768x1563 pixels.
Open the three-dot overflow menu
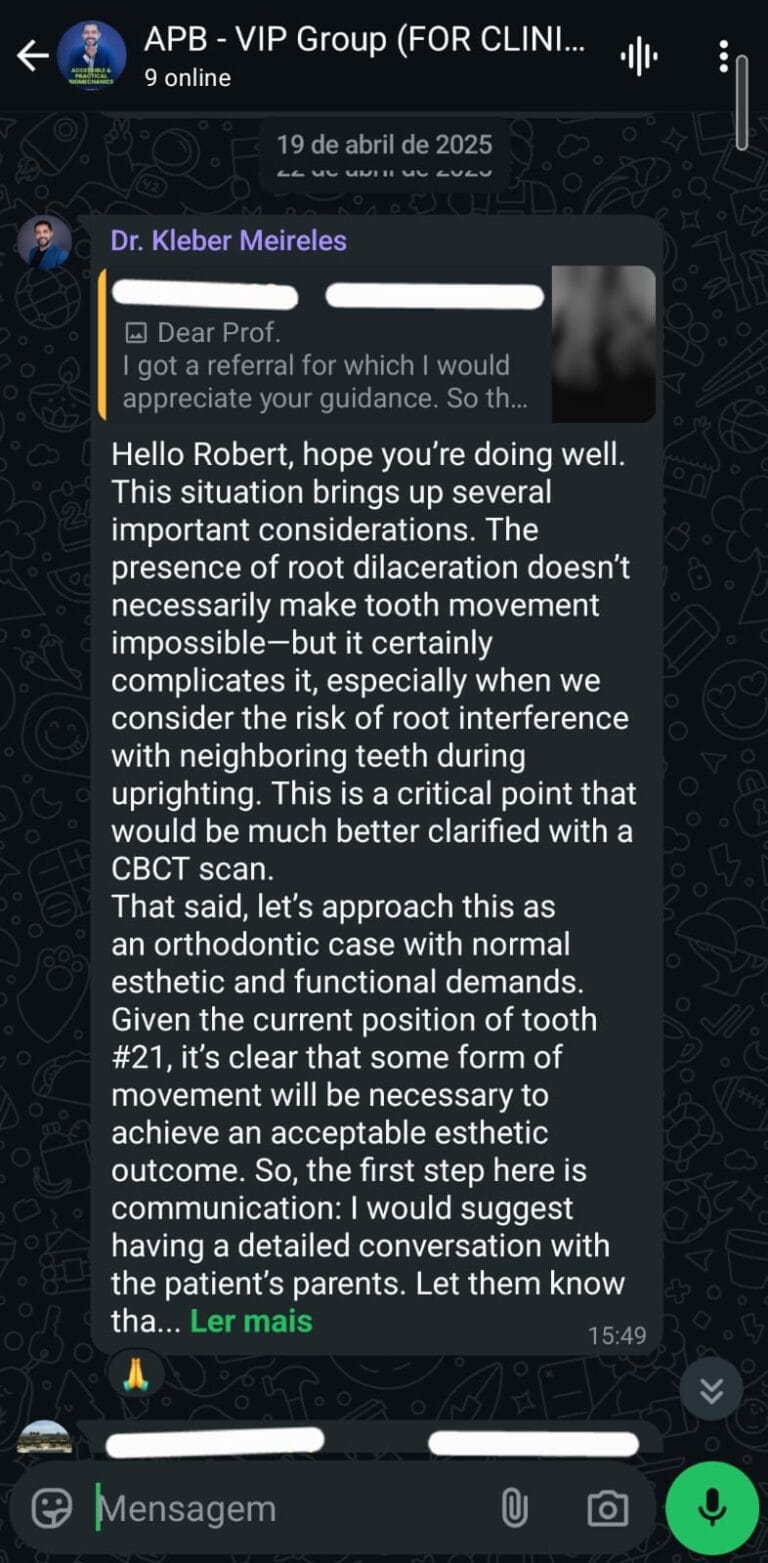725,56
